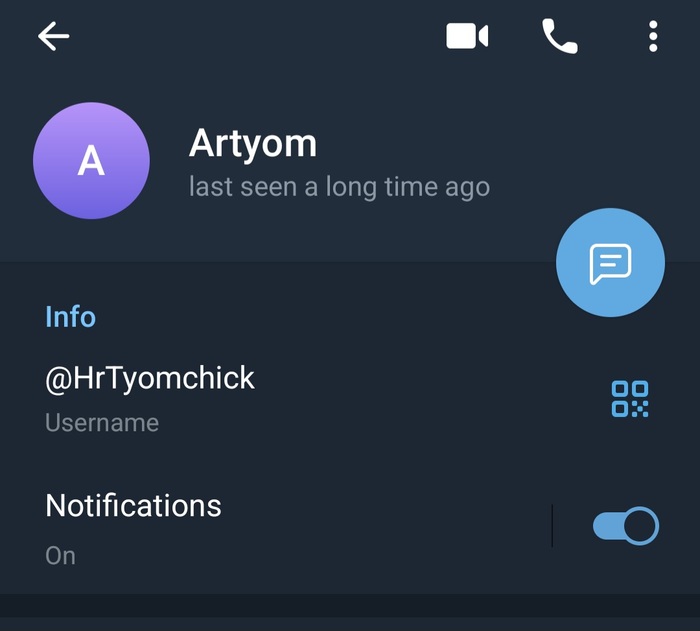Show the QR code for this username
Viewport: 700px width, 631px height.
tap(629, 398)
